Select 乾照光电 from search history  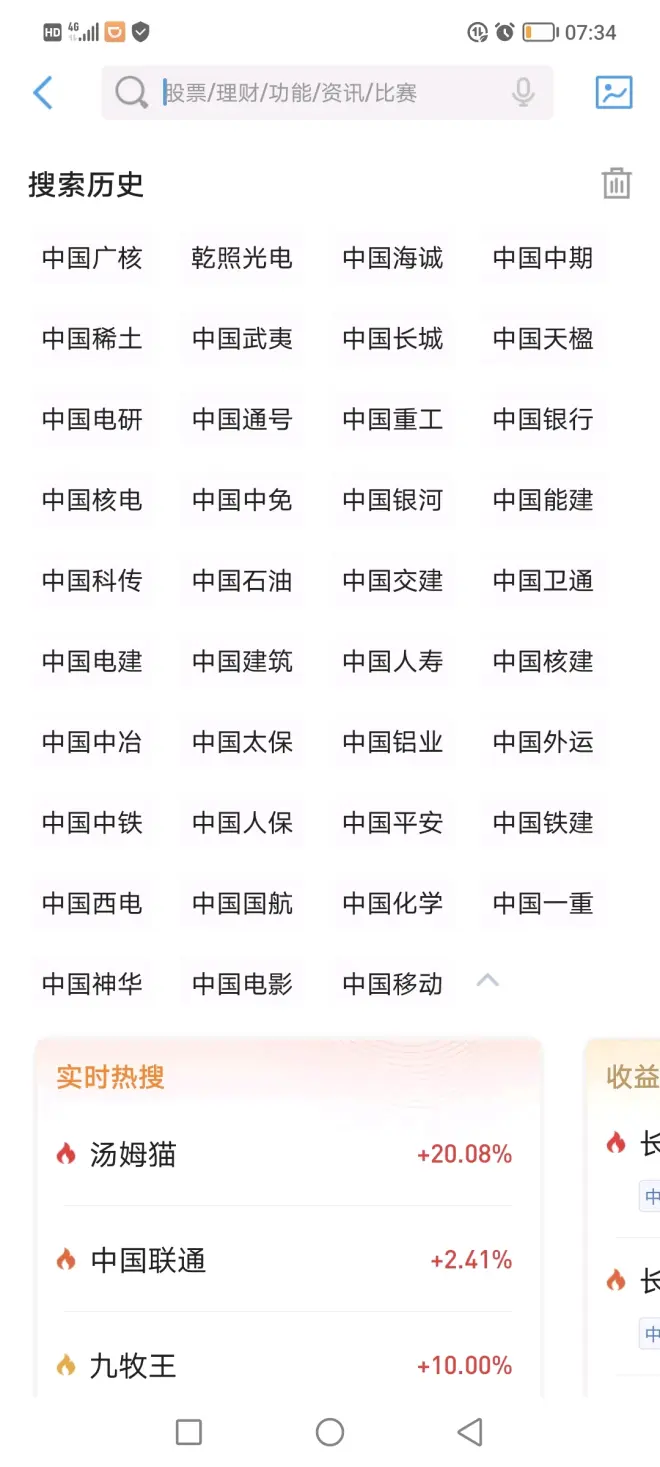pos(242,259)
